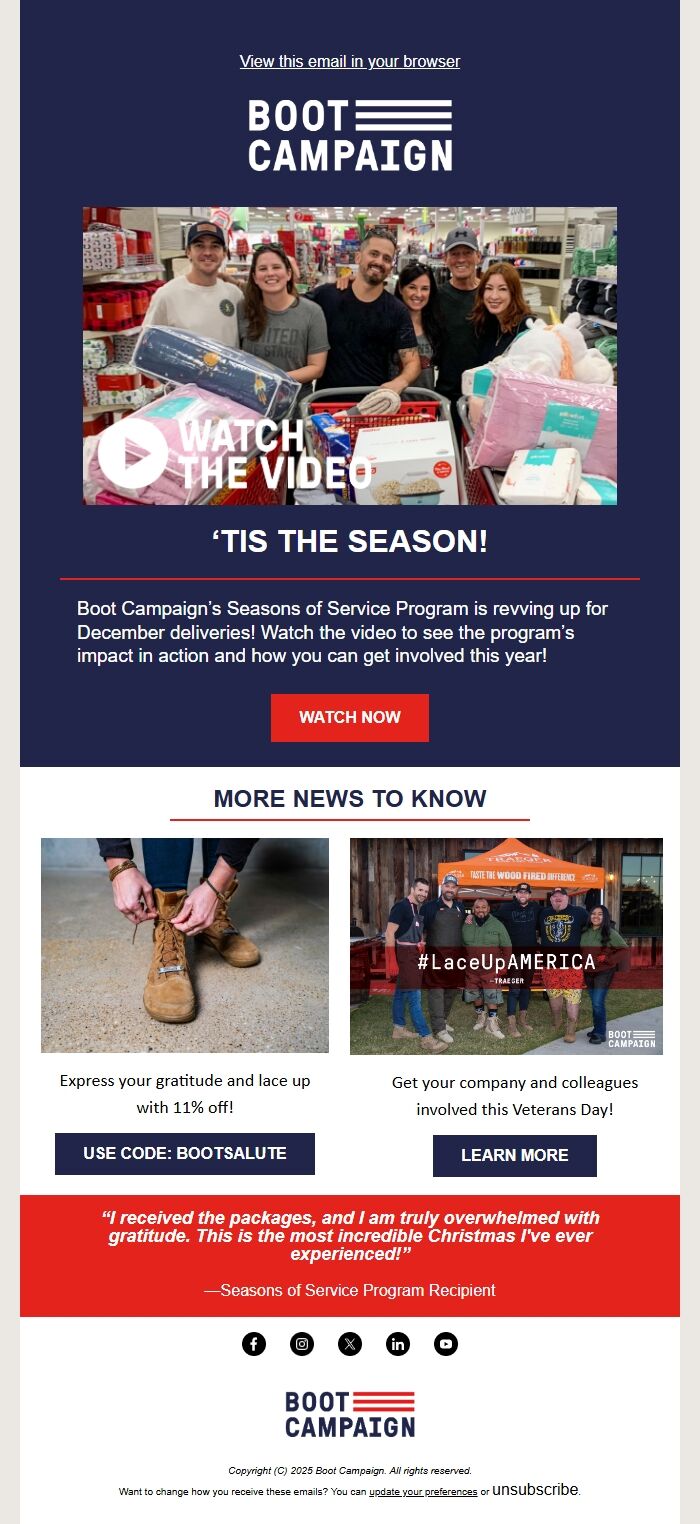
Task: Open the Instagram icon
Action: click(x=302, y=1344)
